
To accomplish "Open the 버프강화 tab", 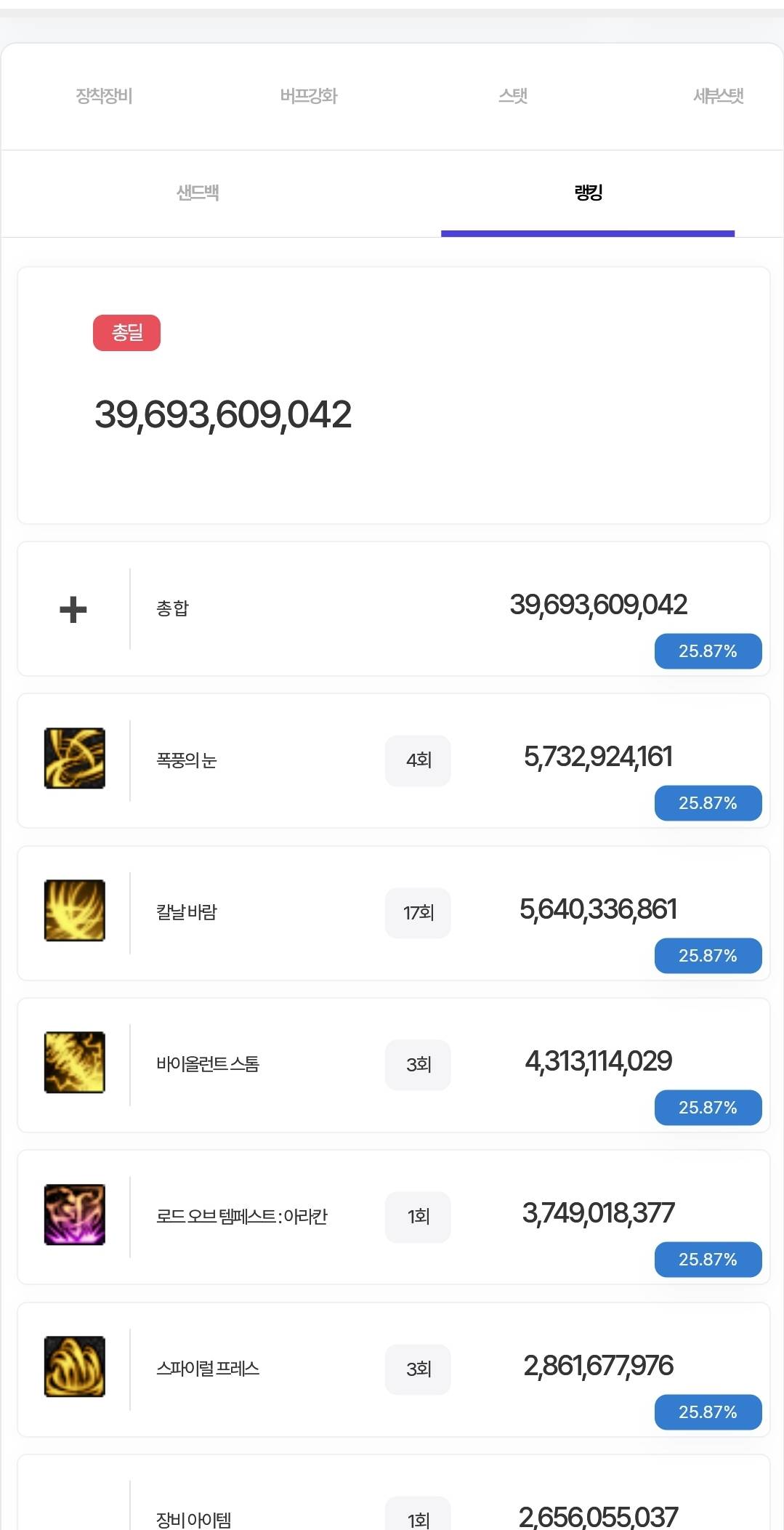I will (x=309, y=96).
